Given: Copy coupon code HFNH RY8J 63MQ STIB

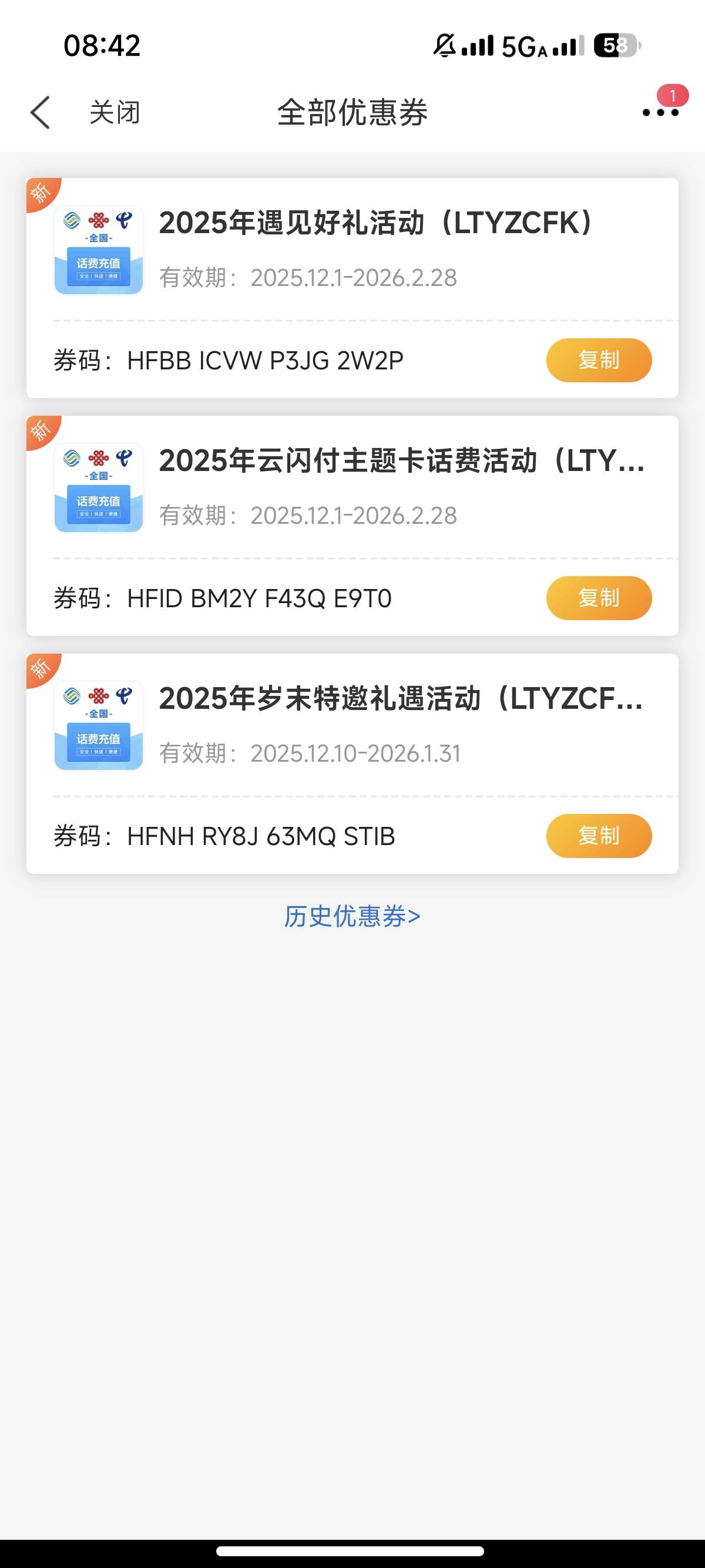Looking at the screenshot, I should tap(599, 836).
